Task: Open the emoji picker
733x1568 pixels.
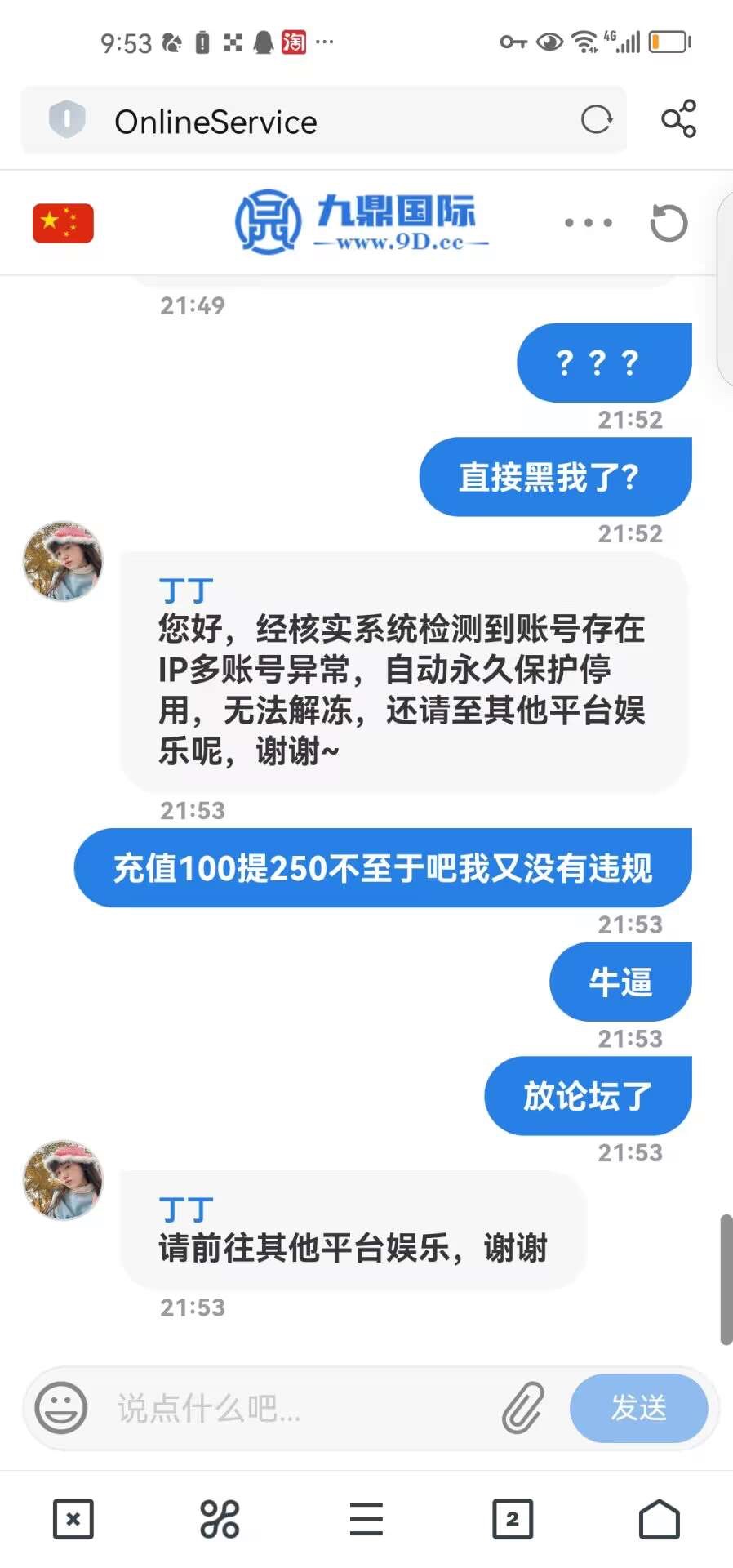Action: click(x=61, y=1408)
